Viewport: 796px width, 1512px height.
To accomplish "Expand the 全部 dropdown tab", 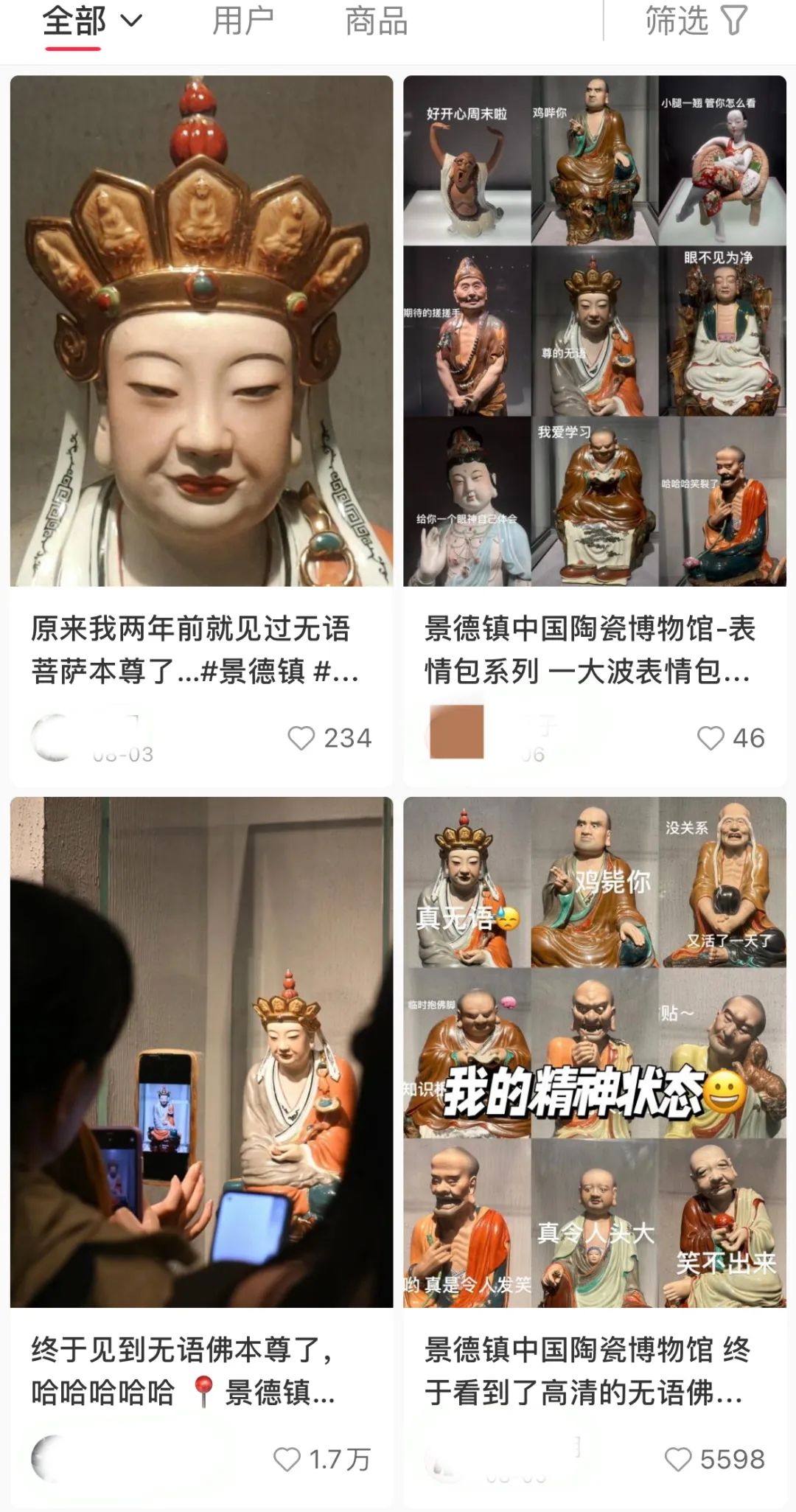I will [91, 22].
